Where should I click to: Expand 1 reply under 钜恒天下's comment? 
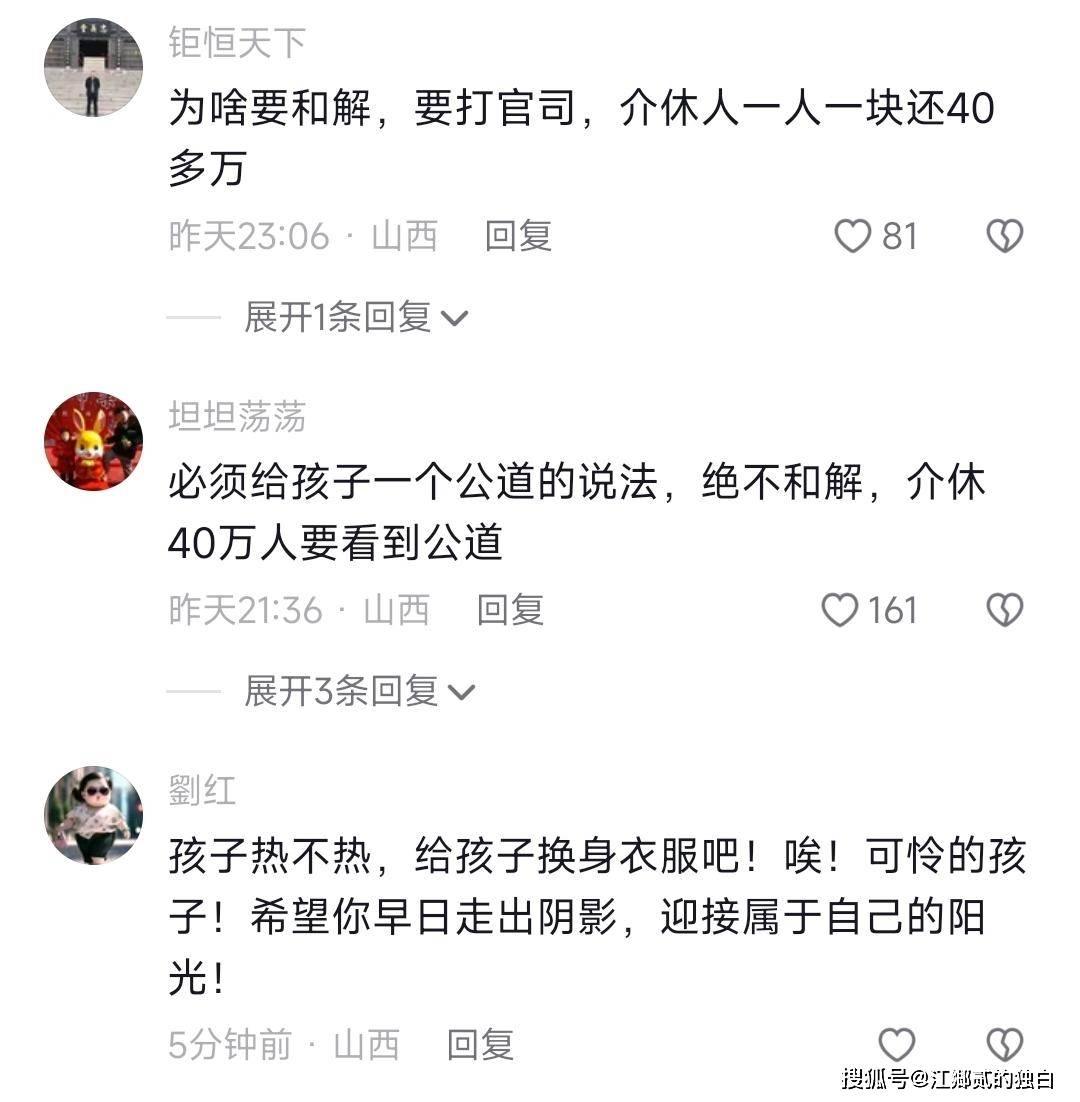[356, 318]
